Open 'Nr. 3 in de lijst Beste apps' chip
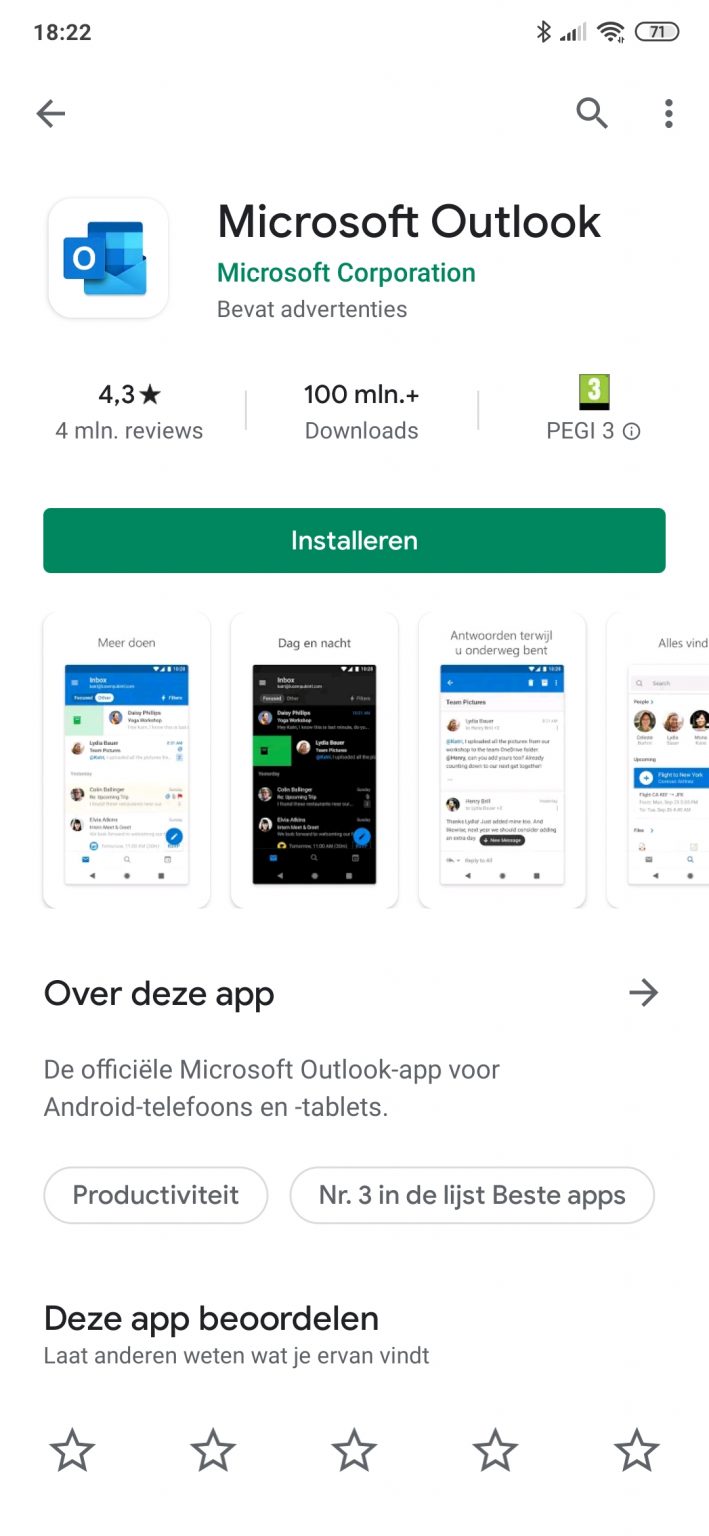The image size is (709, 1536). (472, 1195)
